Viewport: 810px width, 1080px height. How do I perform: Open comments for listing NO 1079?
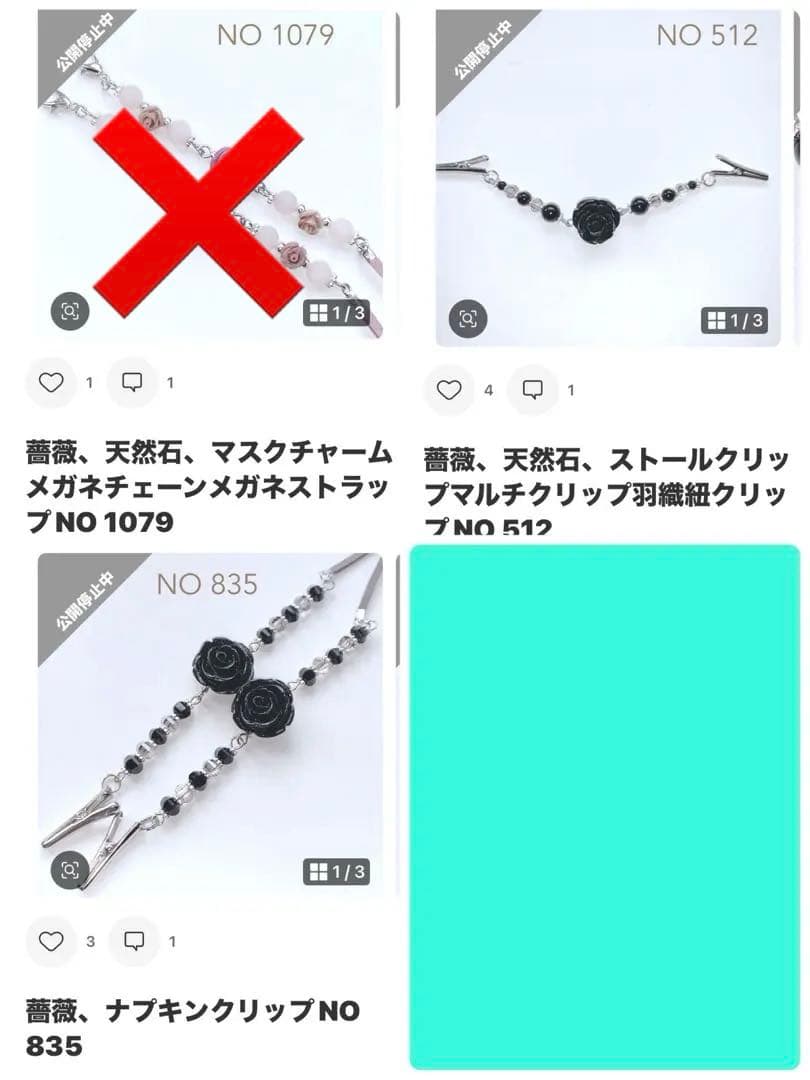coord(131,382)
